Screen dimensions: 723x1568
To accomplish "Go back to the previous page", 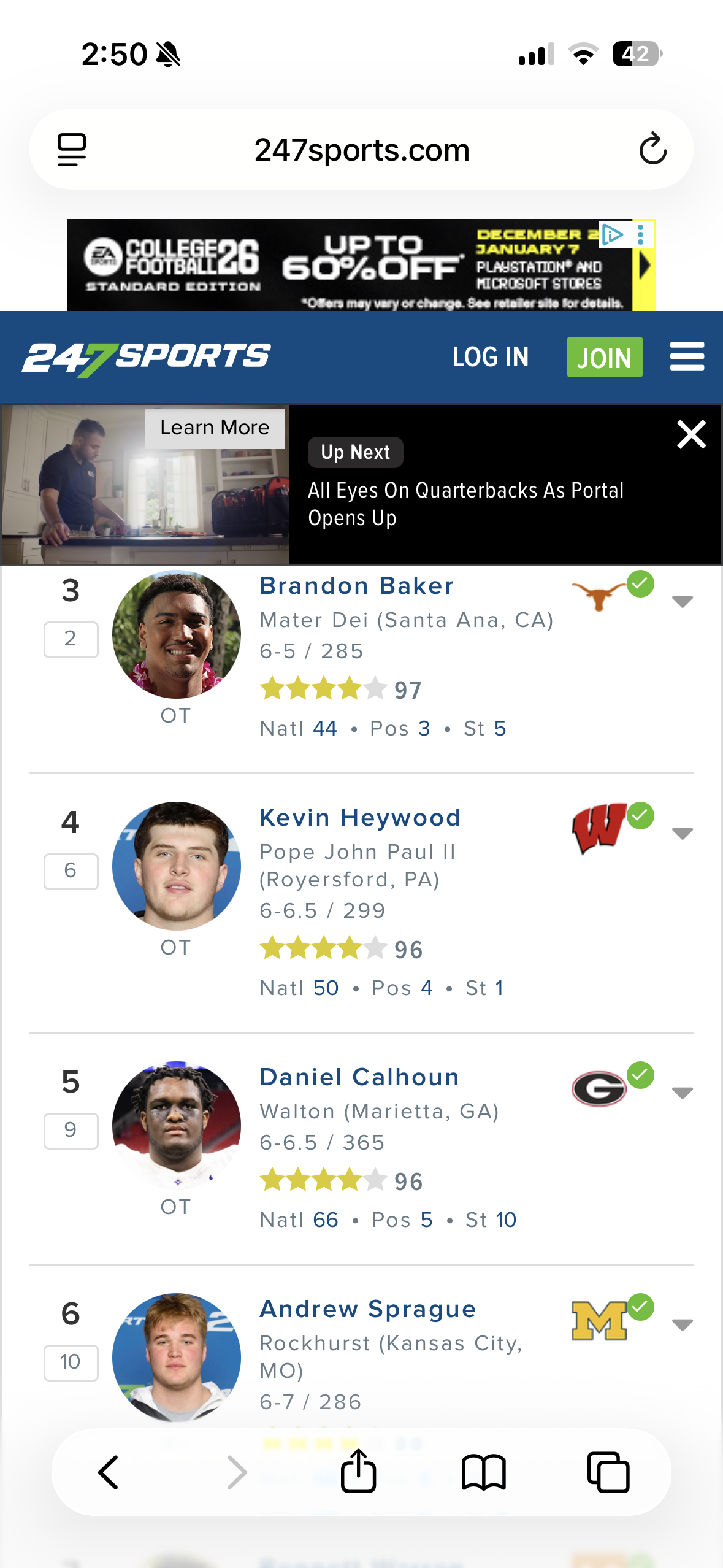I will coord(109,1472).
